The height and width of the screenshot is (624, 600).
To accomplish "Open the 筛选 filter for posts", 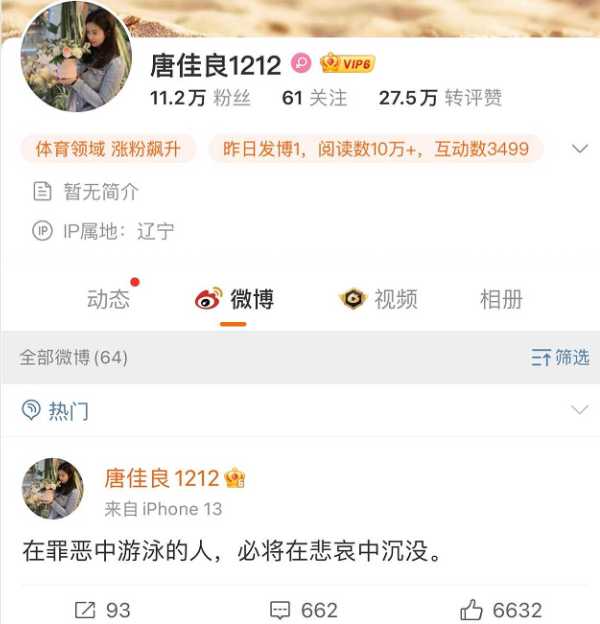I will click(x=560, y=357).
